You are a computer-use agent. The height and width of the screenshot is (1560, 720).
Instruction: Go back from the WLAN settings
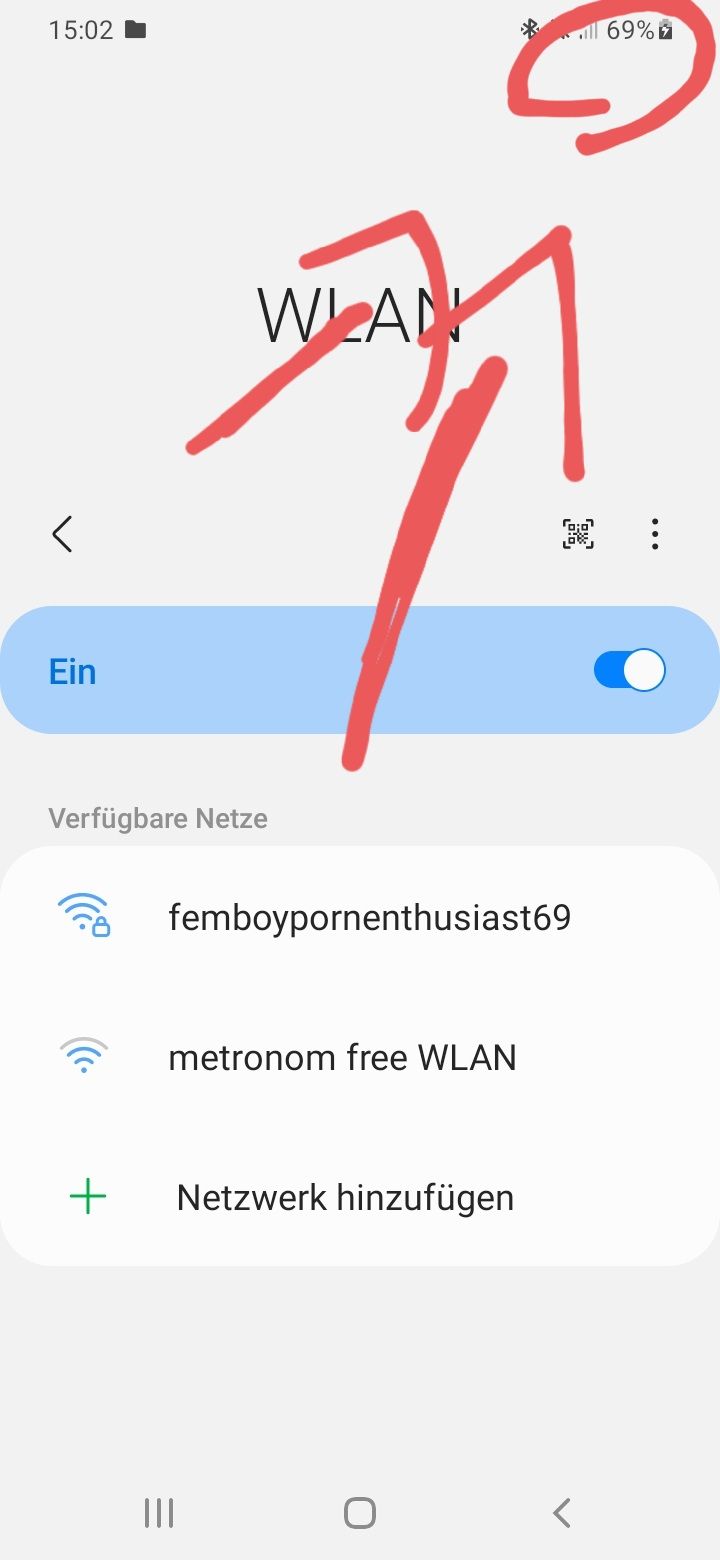click(62, 534)
